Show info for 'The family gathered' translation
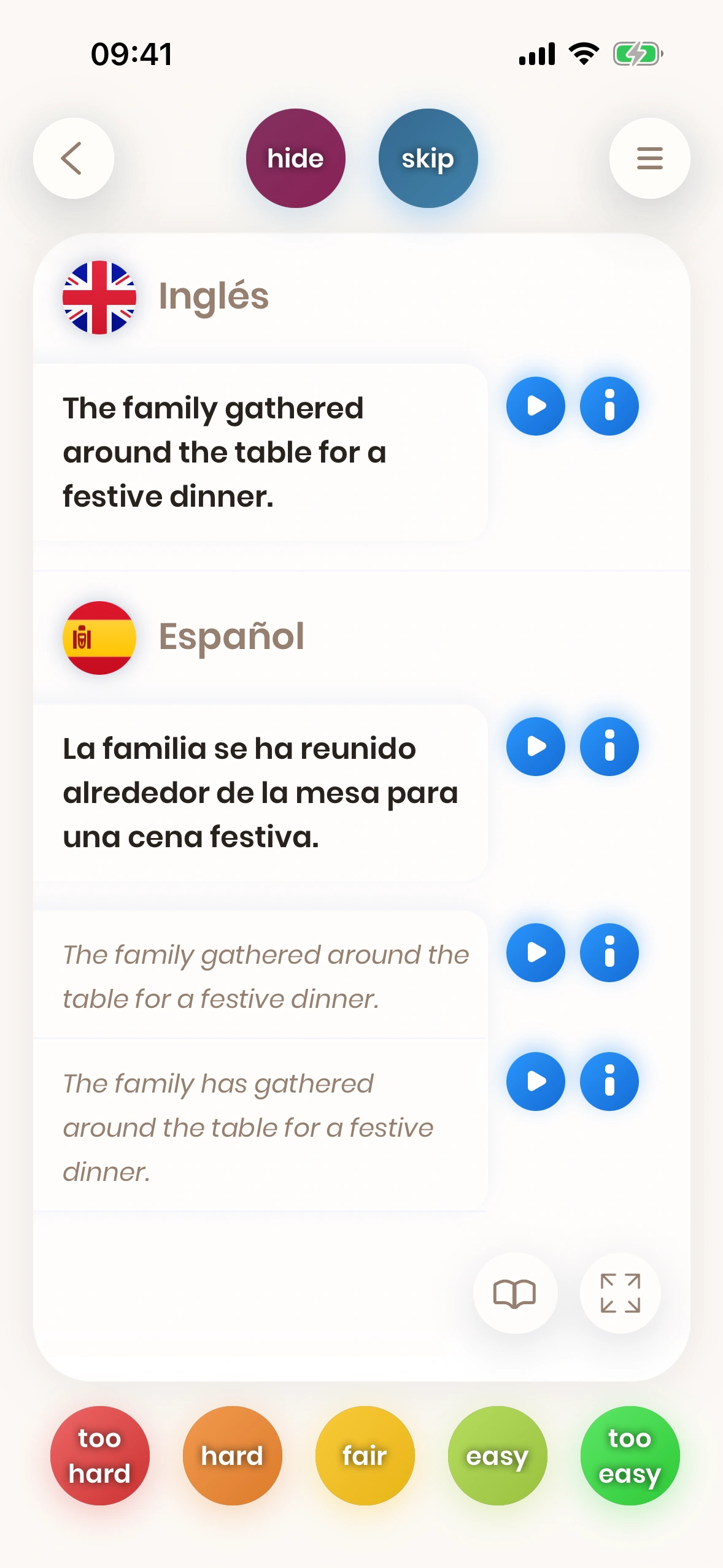This screenshot has width=723, height=1568. pyautogui.click(x=609, y=953)
